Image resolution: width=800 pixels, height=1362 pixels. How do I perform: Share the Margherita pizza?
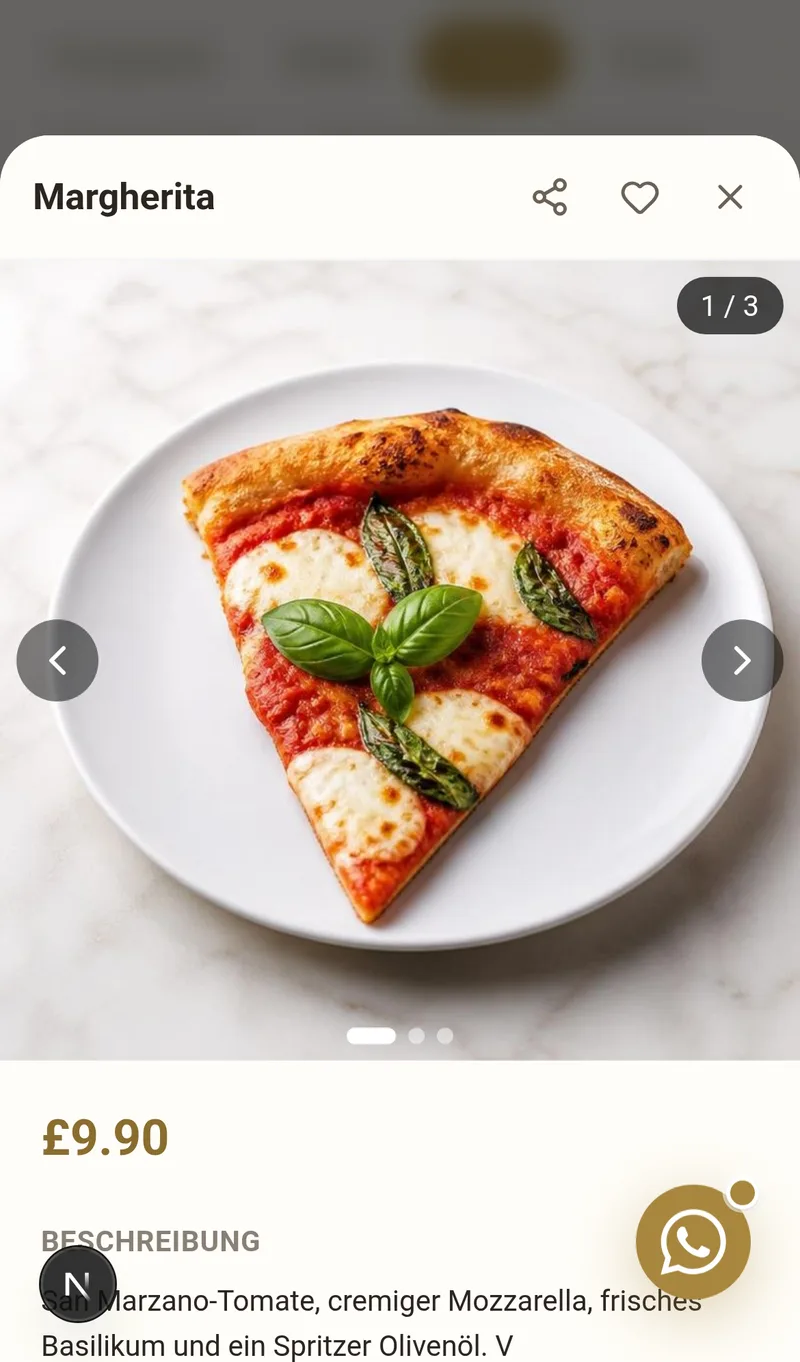[550, 197]
